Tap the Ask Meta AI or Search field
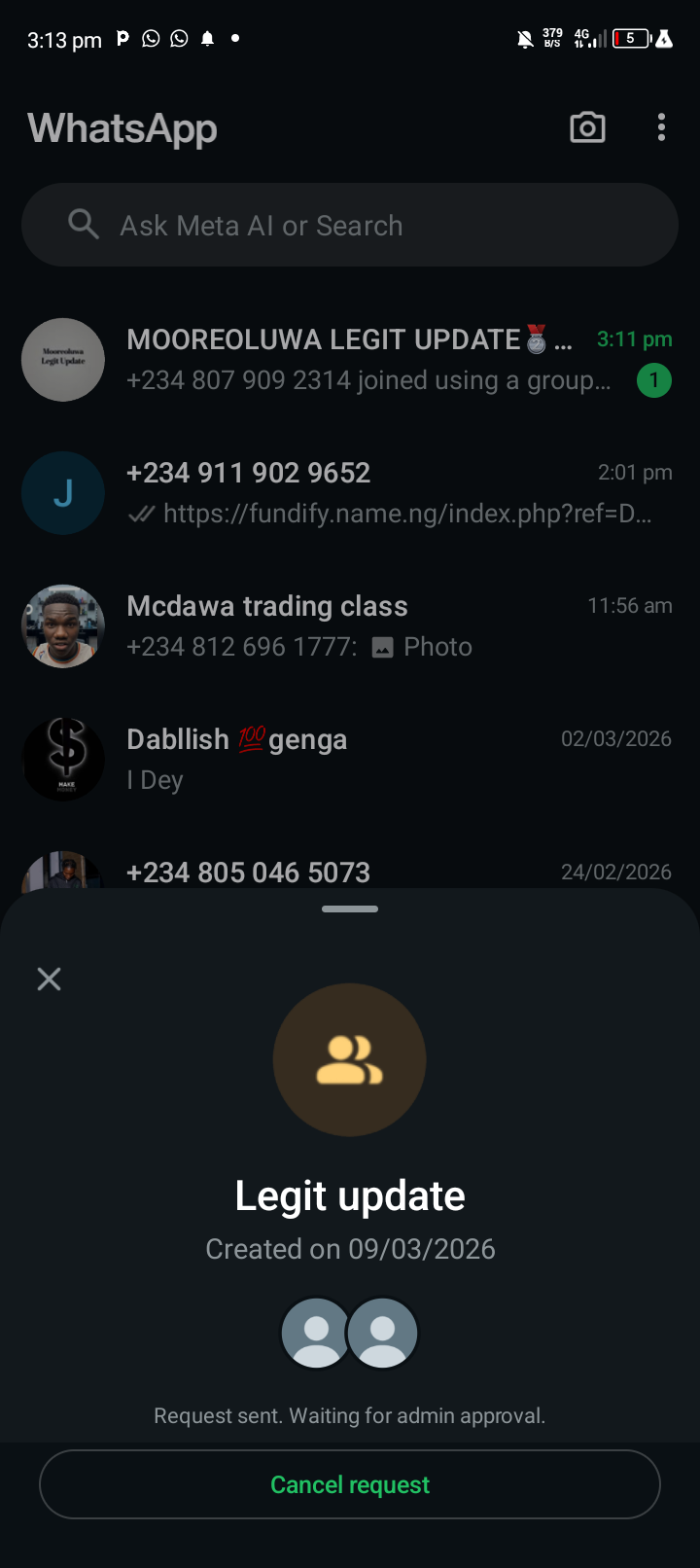 coord(350,226)
